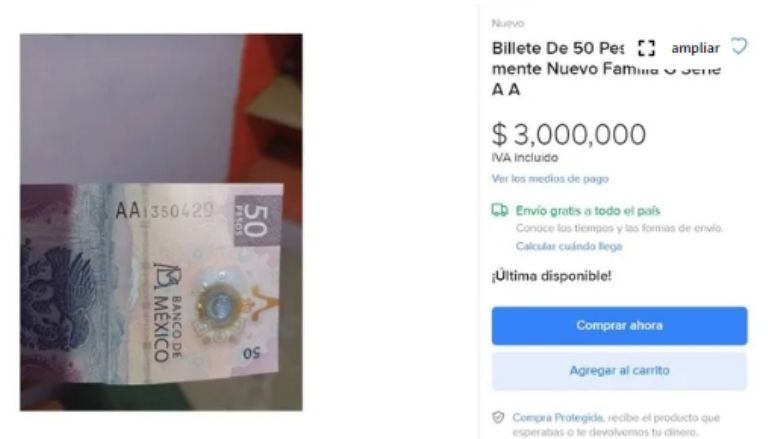The image size is (768, 439).
Task: Tap the Comprar ahora button
Action: [619, 325]
